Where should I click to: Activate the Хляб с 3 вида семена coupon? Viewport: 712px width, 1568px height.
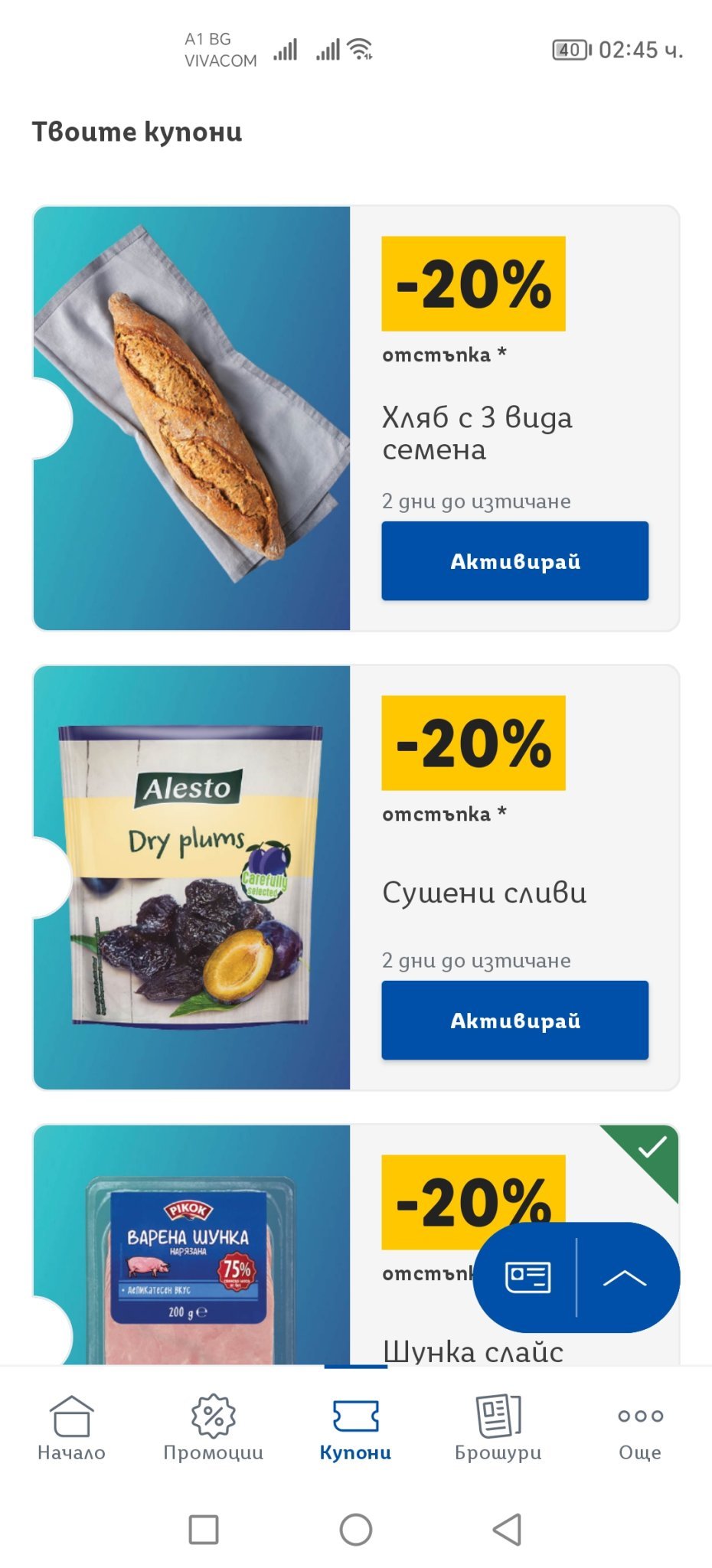point(514,560)
